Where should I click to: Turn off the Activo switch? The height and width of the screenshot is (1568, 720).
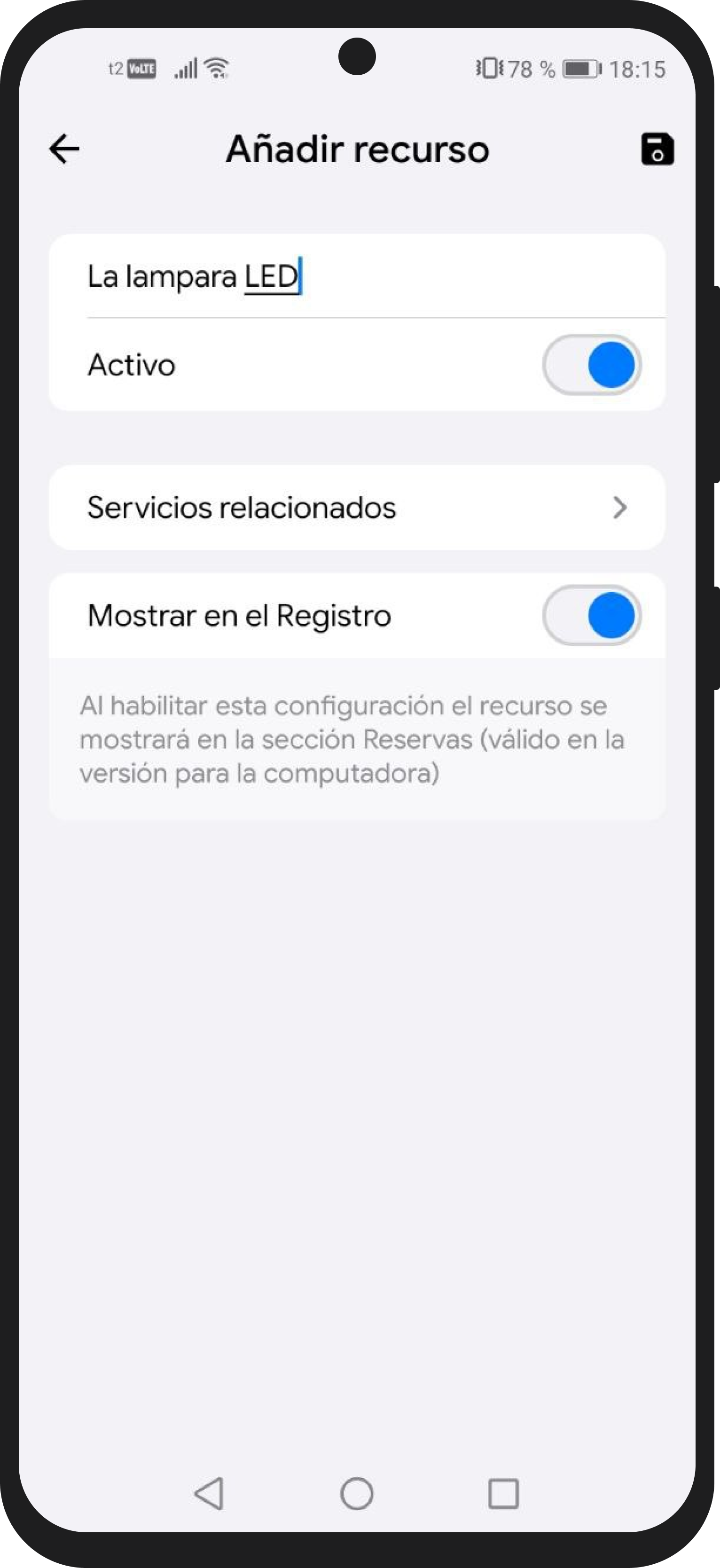(x=591, y=365)
